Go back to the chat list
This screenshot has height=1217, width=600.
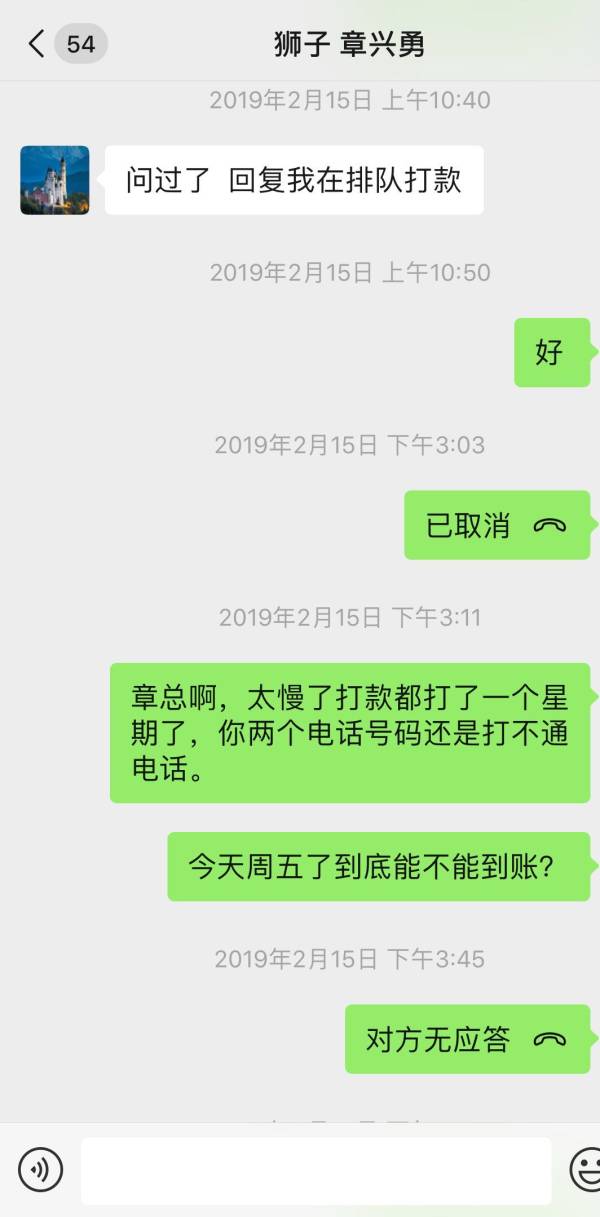(x=38, y=44)
